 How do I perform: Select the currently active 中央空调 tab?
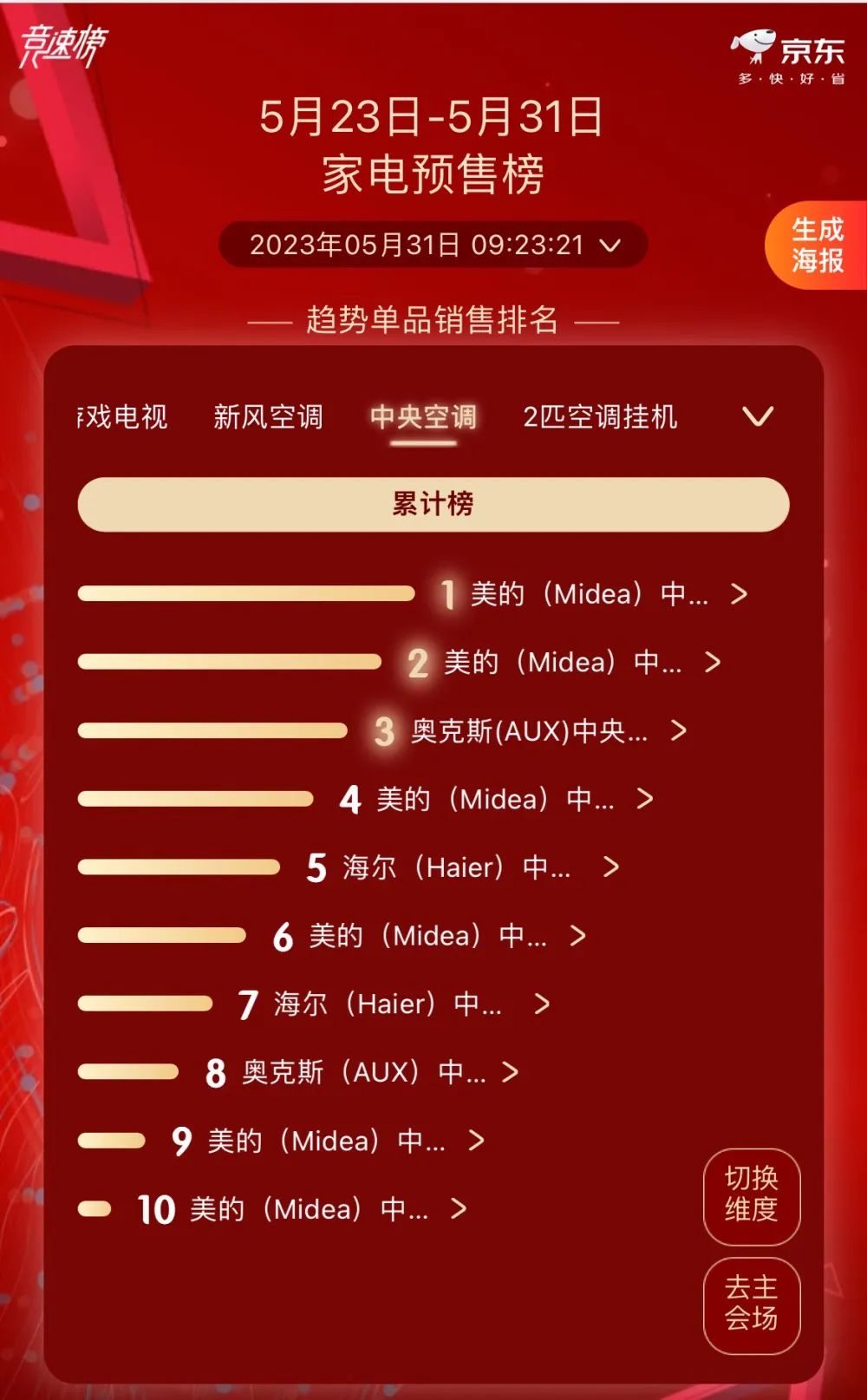click(x=424, y=418)
